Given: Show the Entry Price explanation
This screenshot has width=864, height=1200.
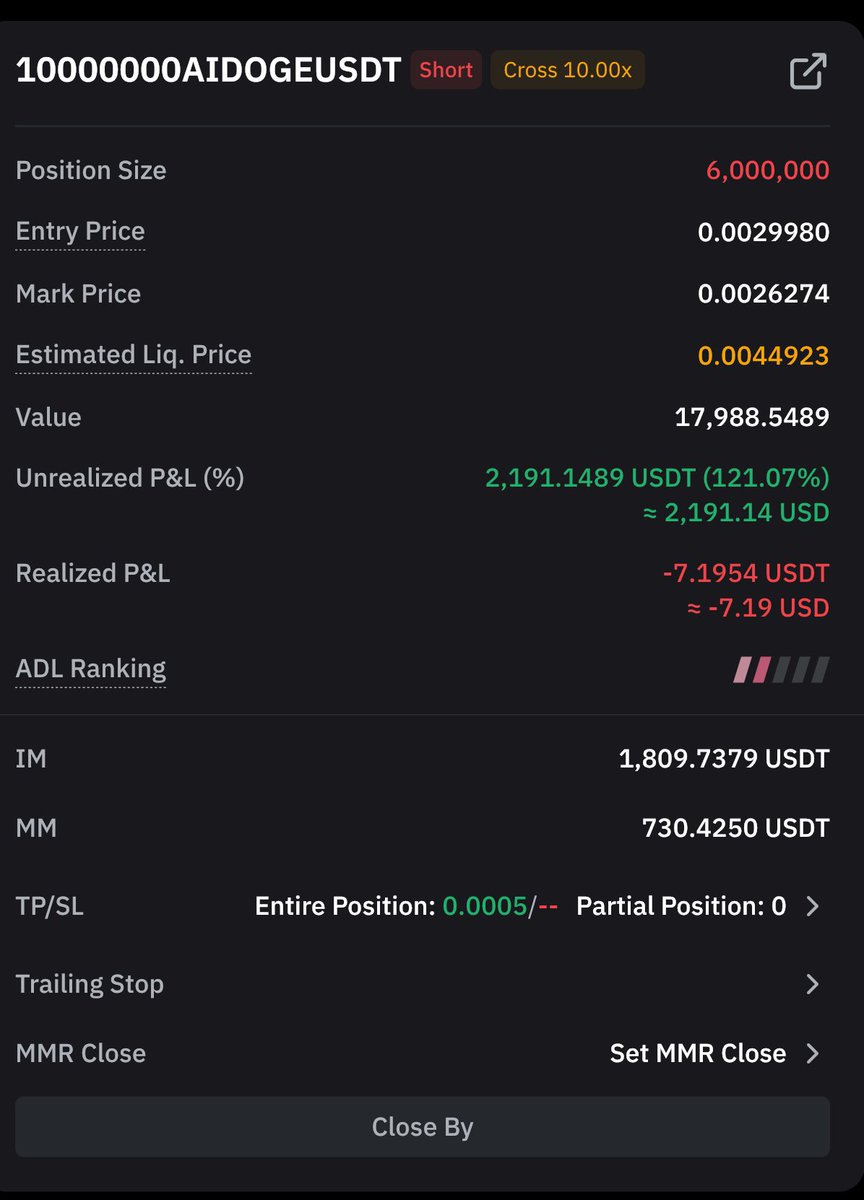Looking at the screenshot, I should coord(80,232).
